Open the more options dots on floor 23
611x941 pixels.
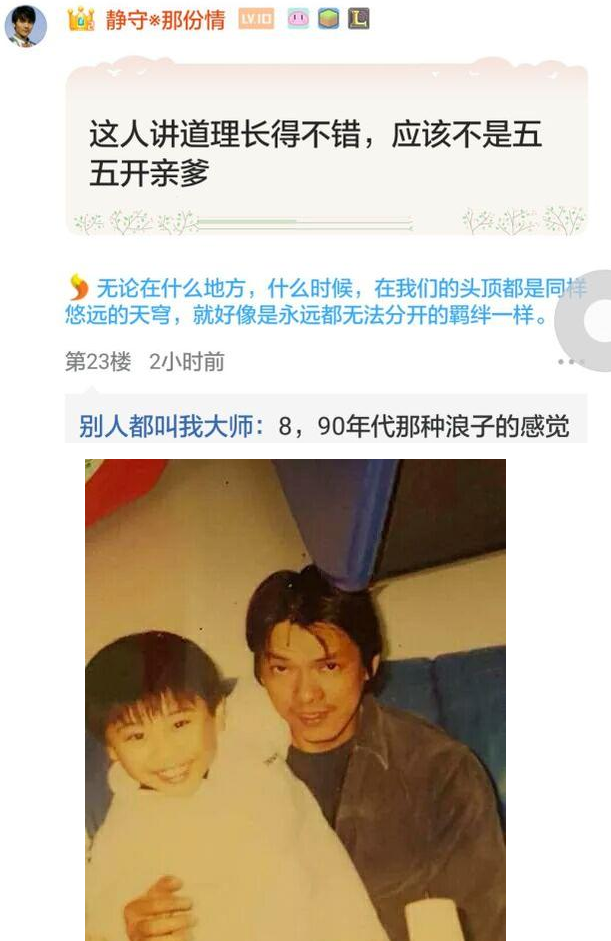(x=569, y=362)
